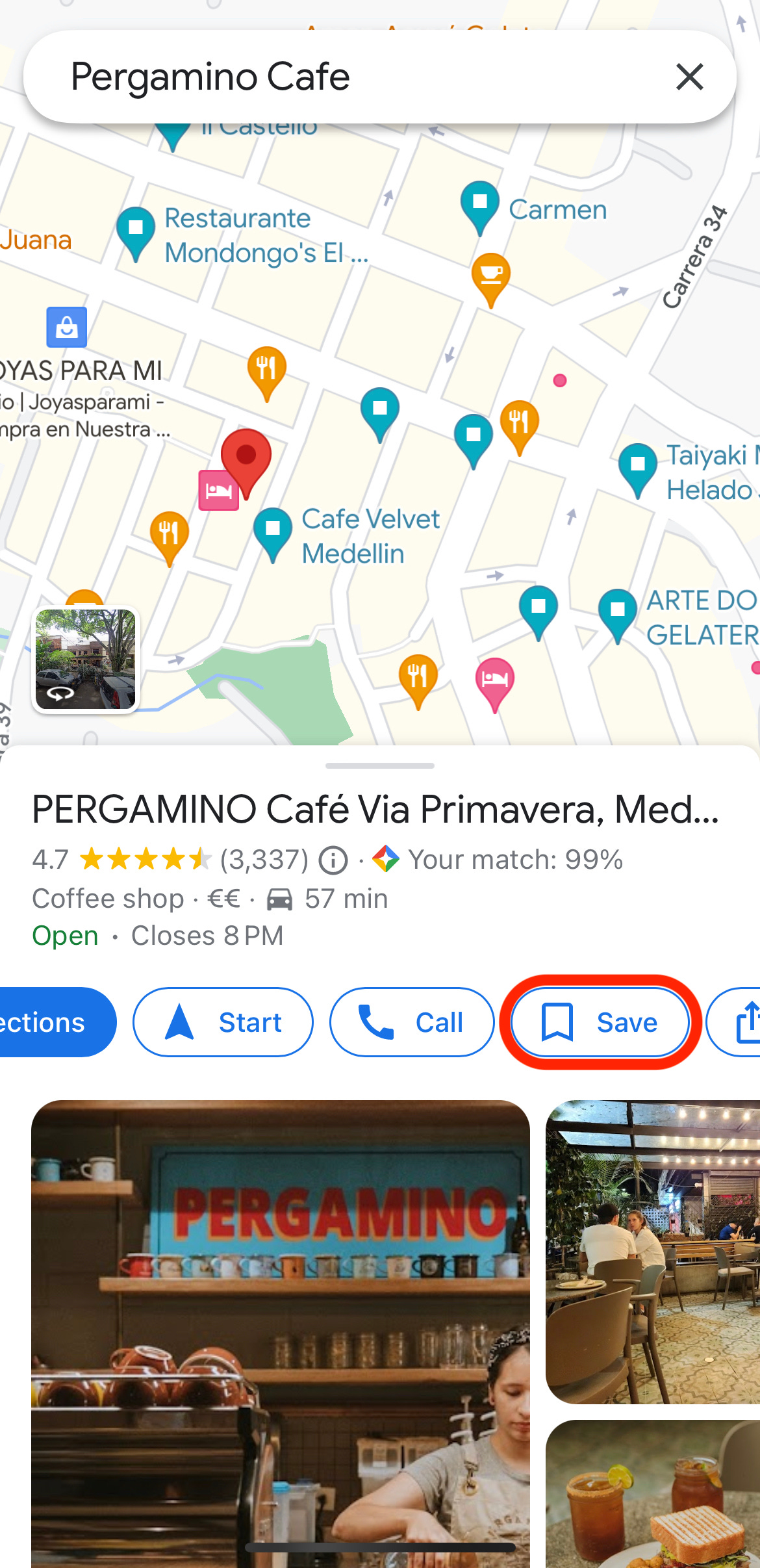Image resolution: width=760 pixels, height=1568 pixels.
Task: Start navigation to the café
Action: tap(223, 1022)
